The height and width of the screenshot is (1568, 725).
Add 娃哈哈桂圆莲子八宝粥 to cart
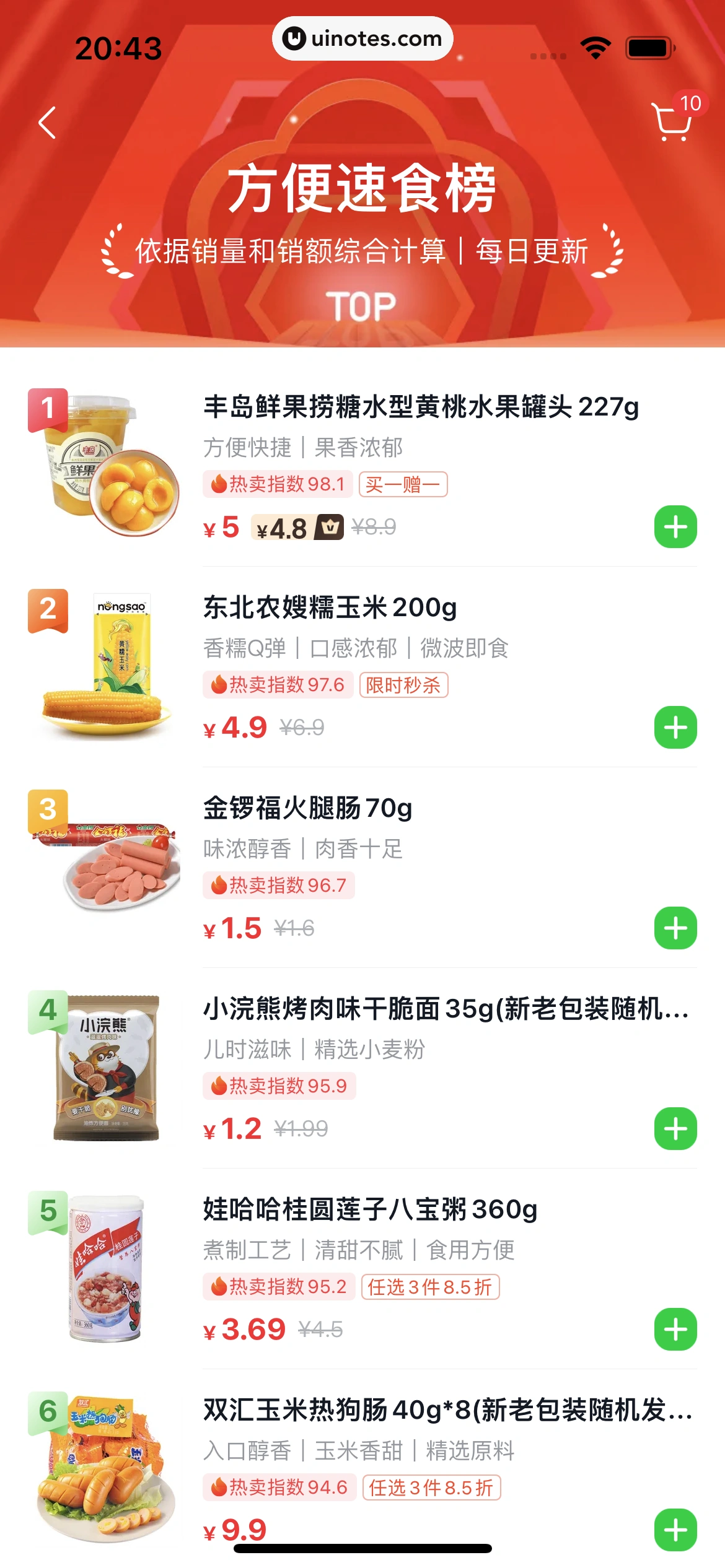click(x=675, y=1330)
